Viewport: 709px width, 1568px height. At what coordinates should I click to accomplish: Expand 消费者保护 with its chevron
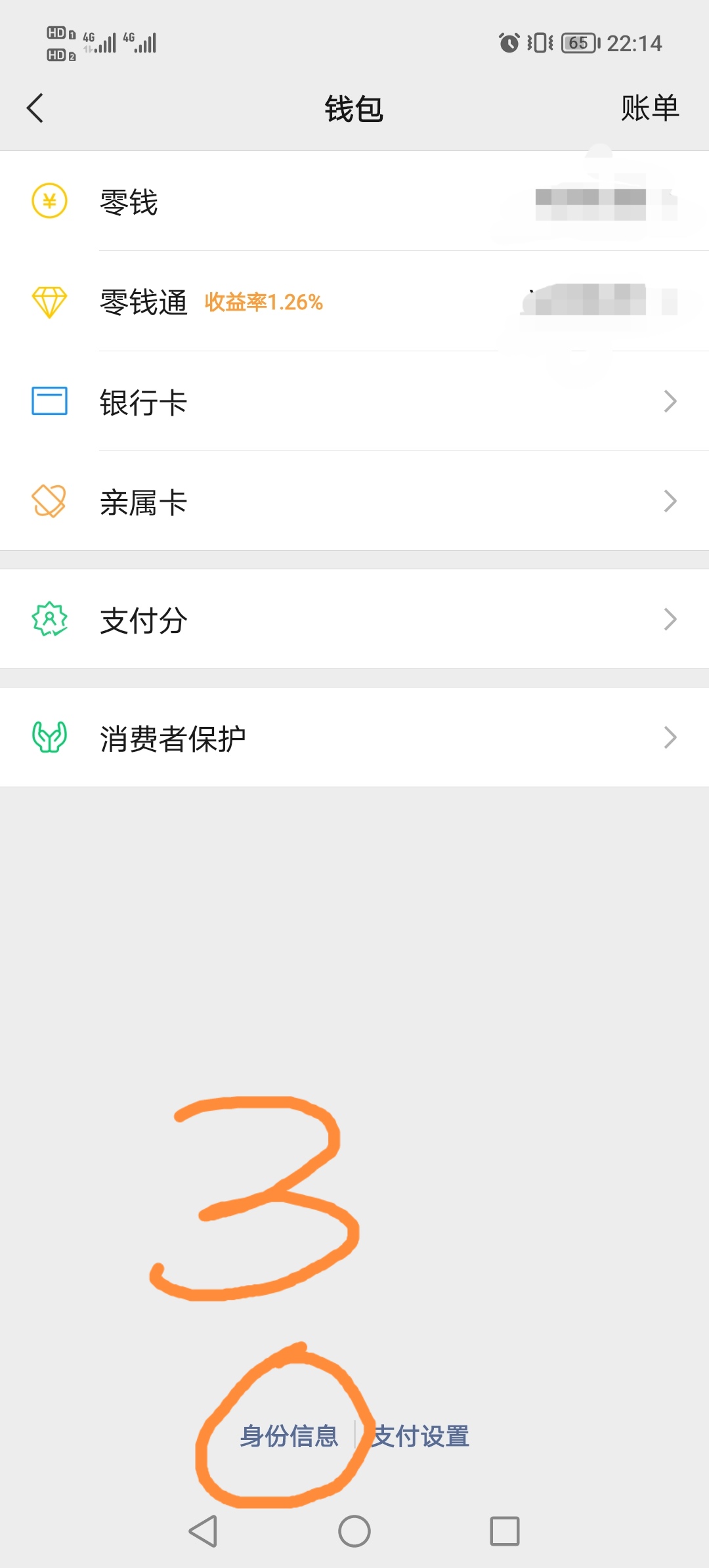(x=668, y=736)
